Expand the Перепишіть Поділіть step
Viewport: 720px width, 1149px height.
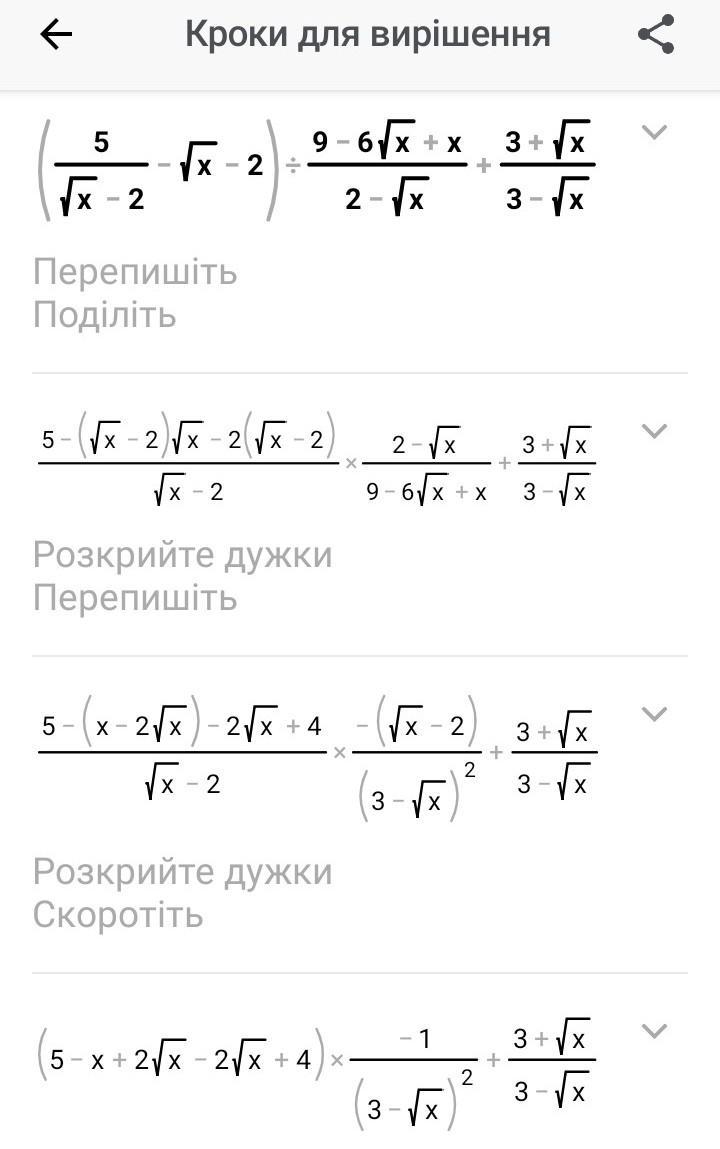coord(653,132)
